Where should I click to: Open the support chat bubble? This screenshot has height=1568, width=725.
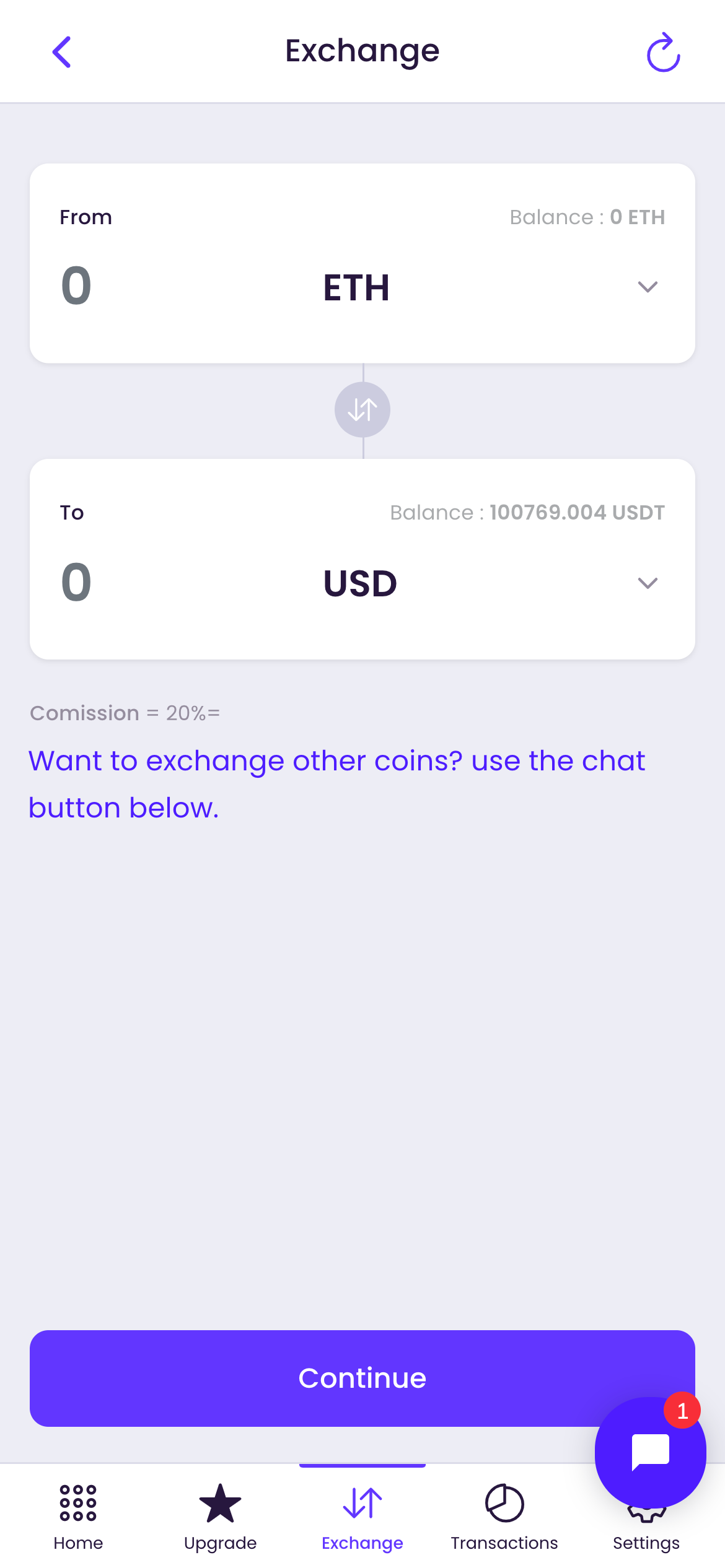[x=650, y=1452]
